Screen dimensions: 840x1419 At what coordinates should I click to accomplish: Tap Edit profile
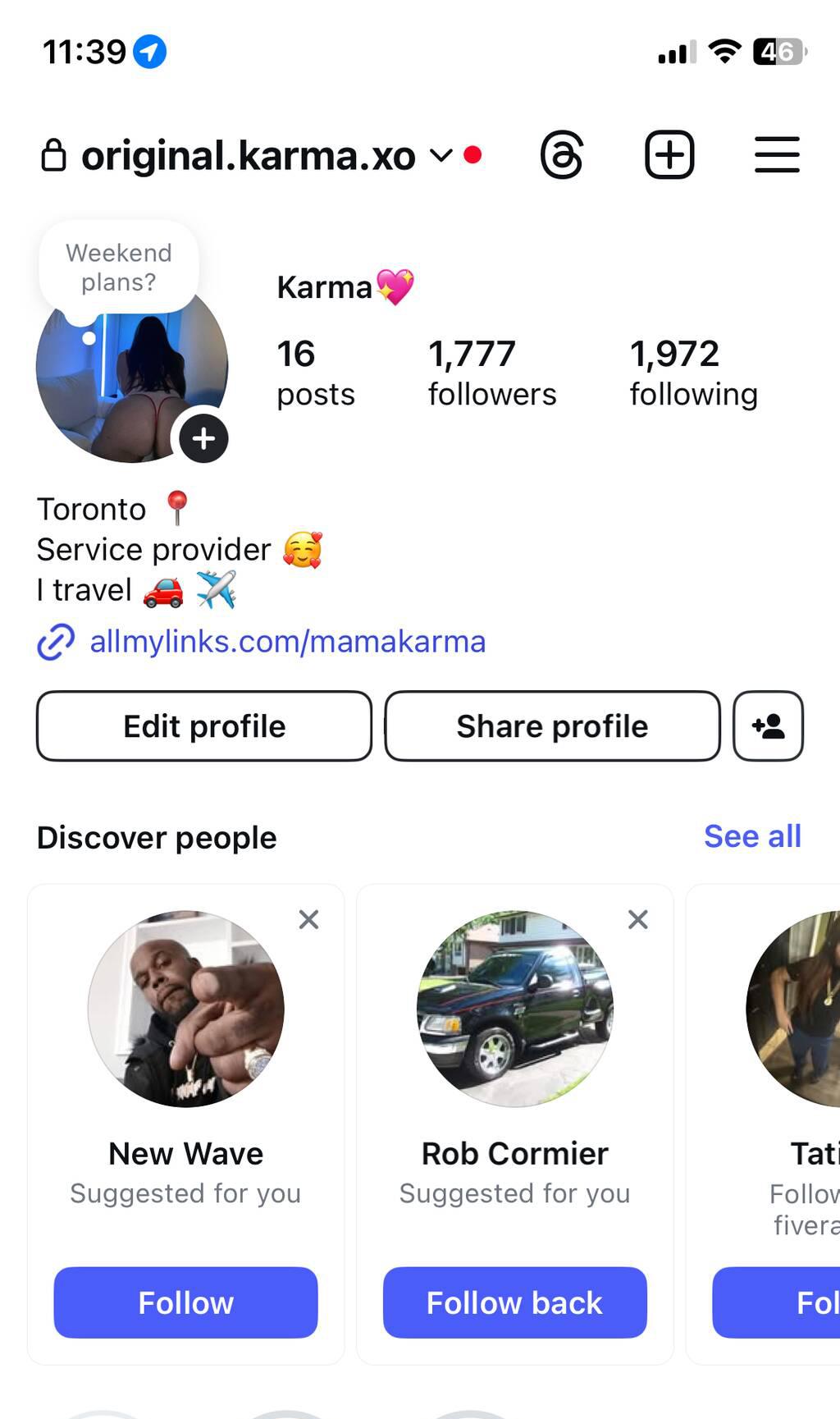(x=204, y=726)
